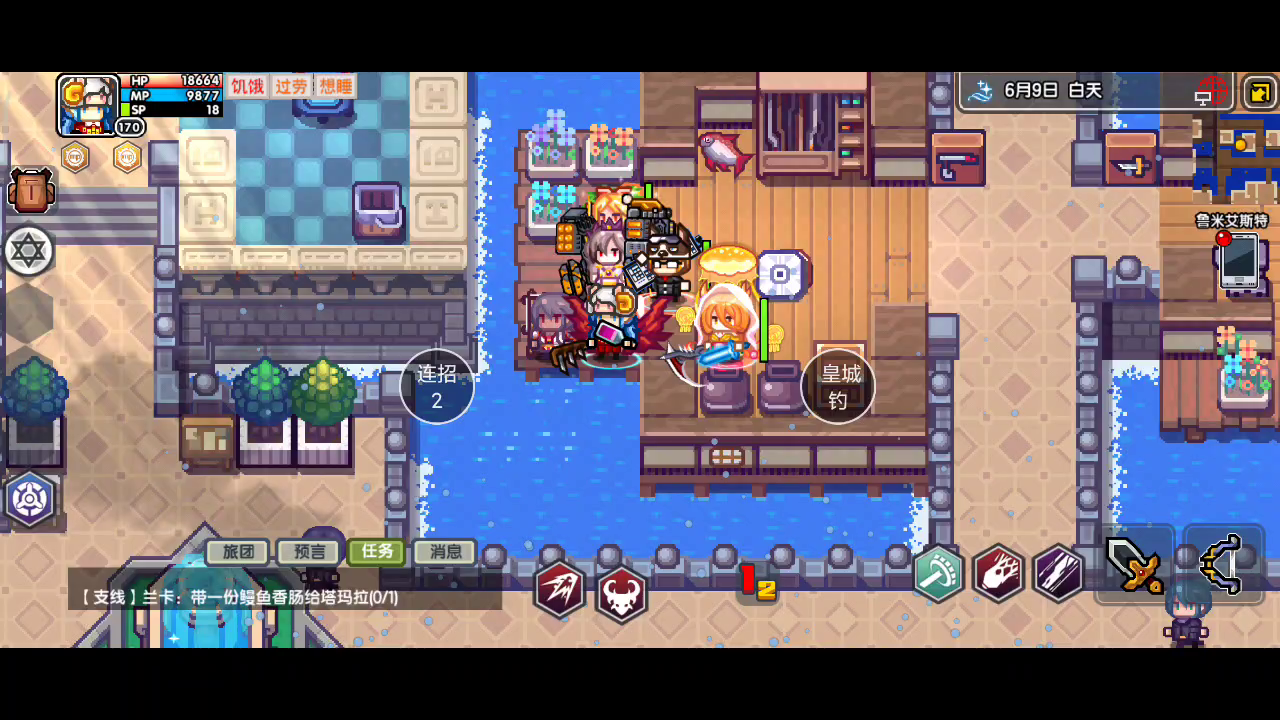Screen dimensions: 1280x720
Task: Activate the red claw slash skill
Action: [x=560, y=590]
